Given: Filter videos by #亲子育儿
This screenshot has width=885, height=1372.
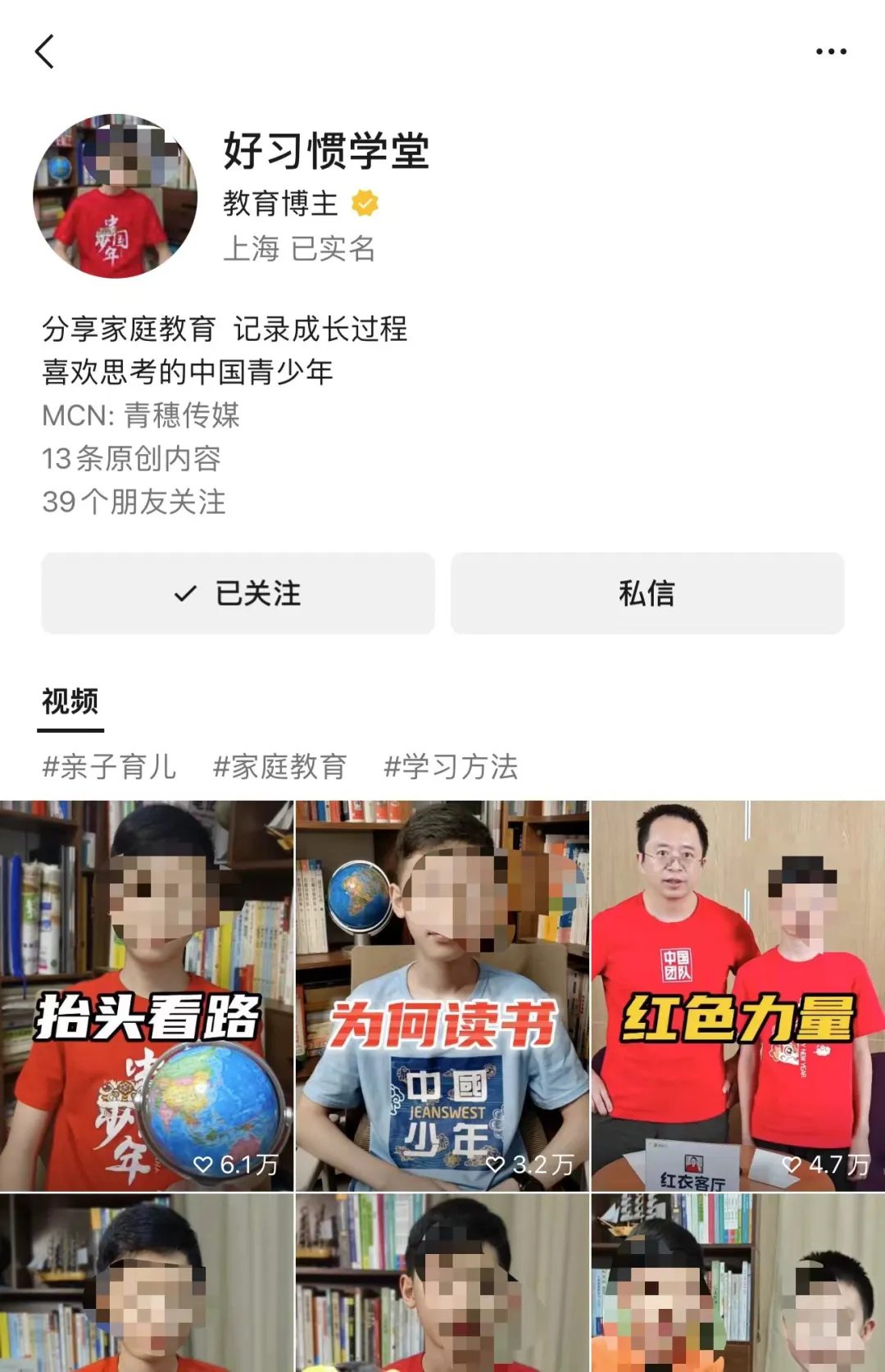Looking at the screenshot, I should [110, 767].
